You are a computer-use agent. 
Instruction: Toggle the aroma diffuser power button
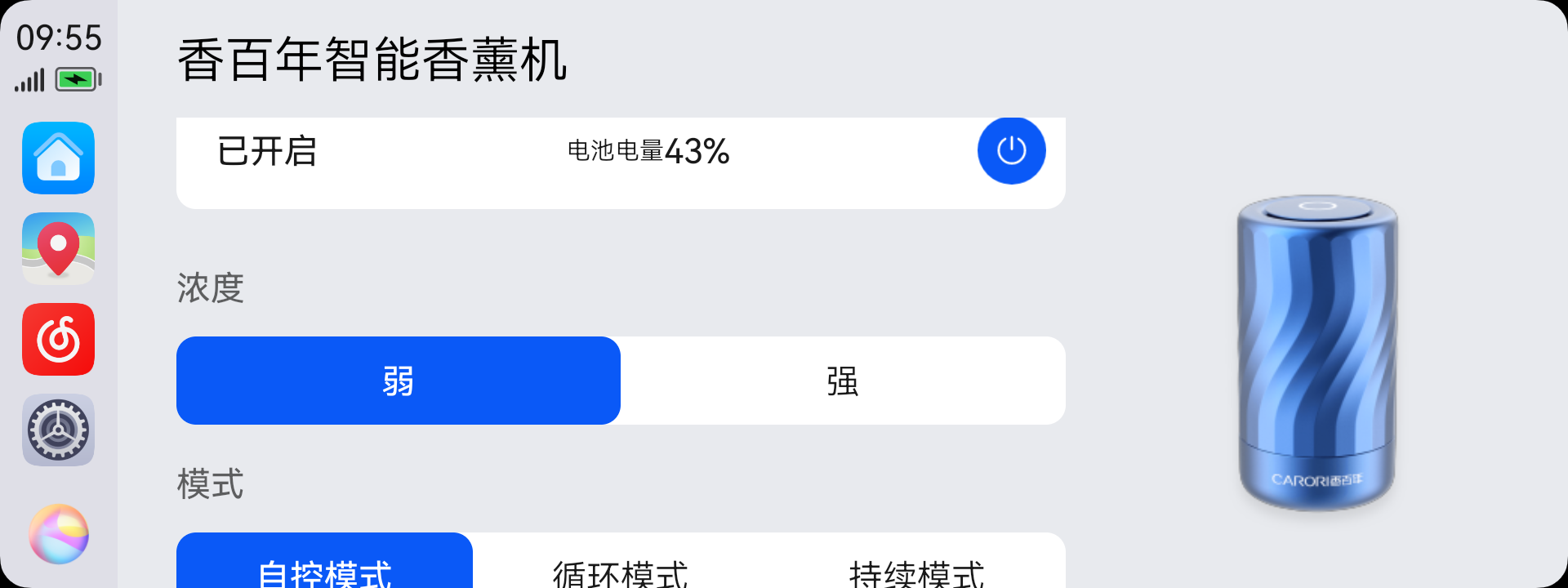tap(1011, 150)
